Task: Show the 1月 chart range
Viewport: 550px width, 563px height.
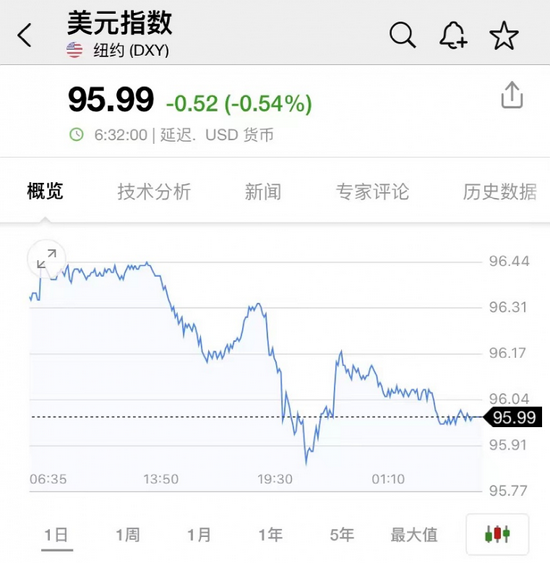Action: click(199, 535)
